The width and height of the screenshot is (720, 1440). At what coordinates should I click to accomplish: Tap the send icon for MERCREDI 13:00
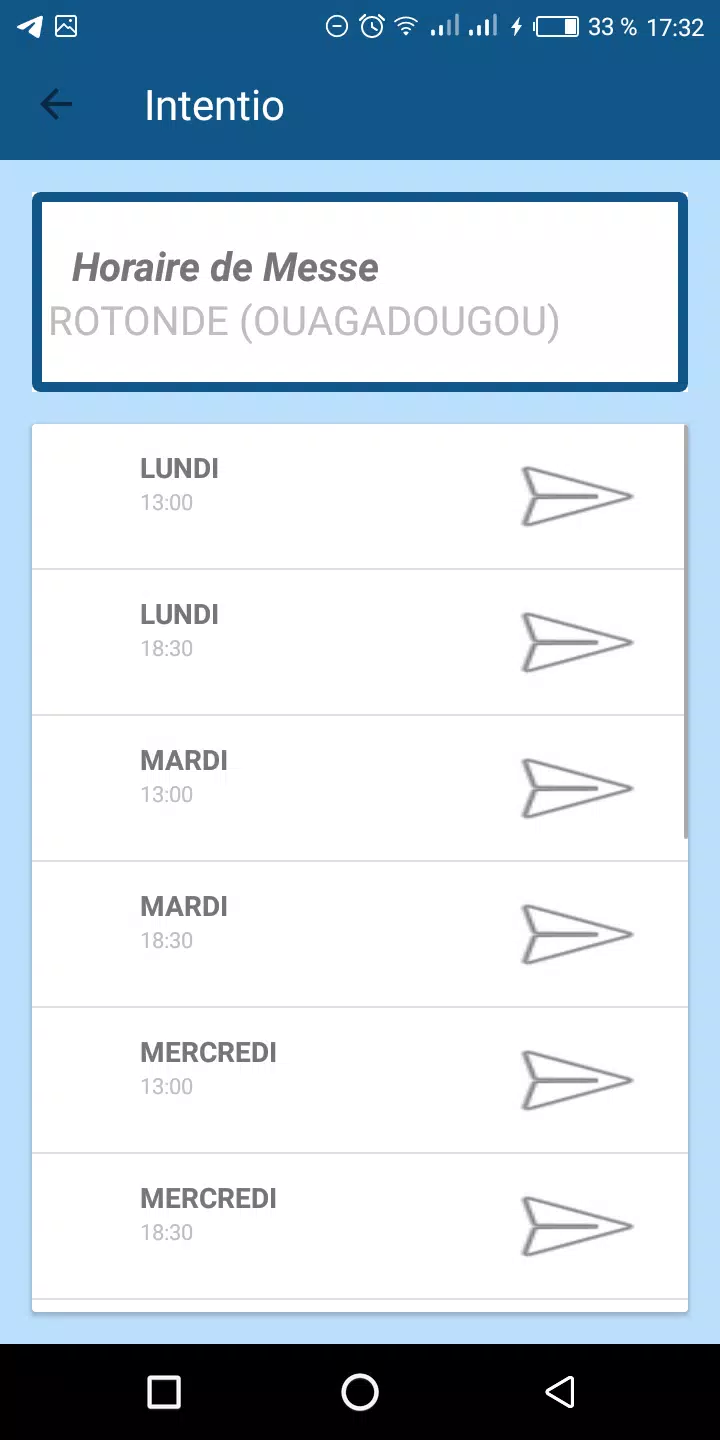[x=577, y=1080]
